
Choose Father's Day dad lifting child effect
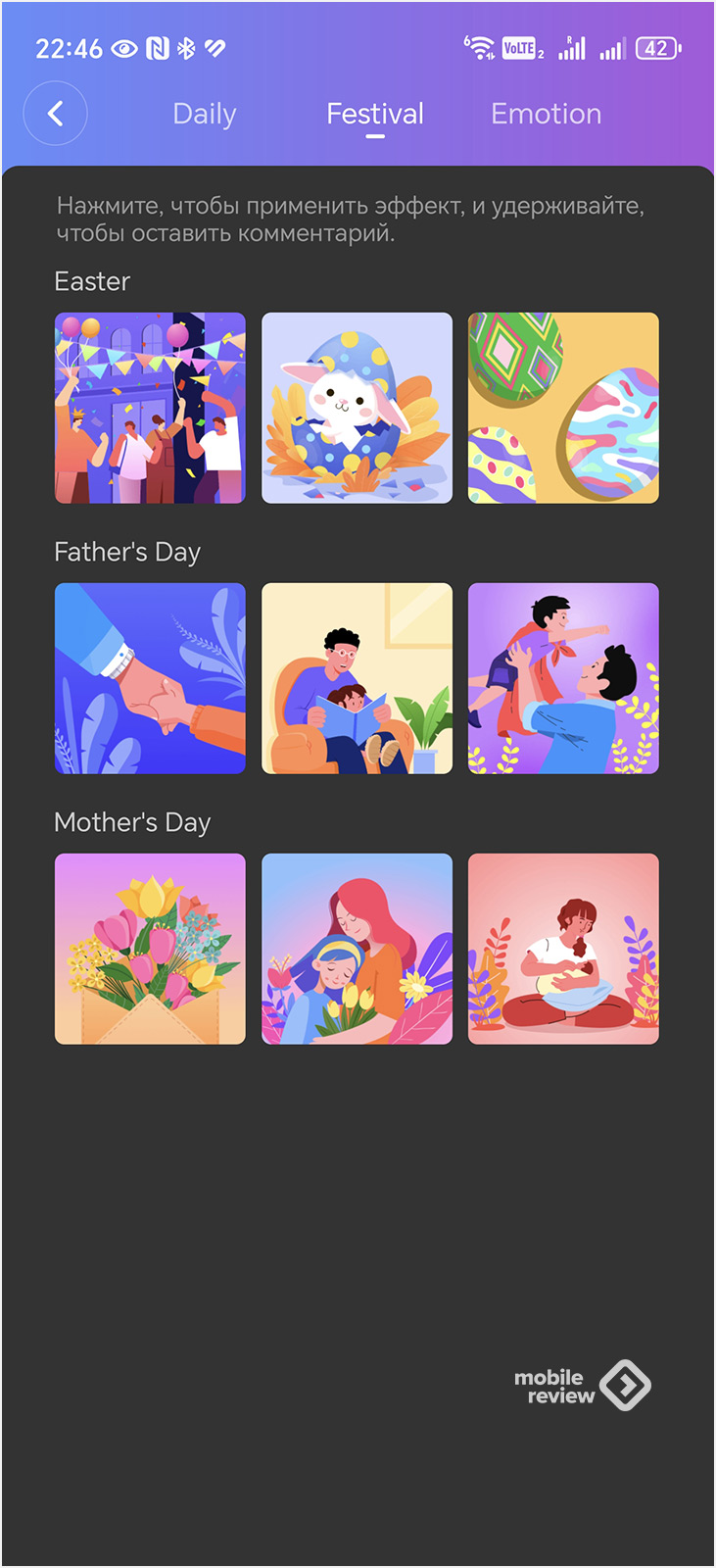[x=563, y=678]
